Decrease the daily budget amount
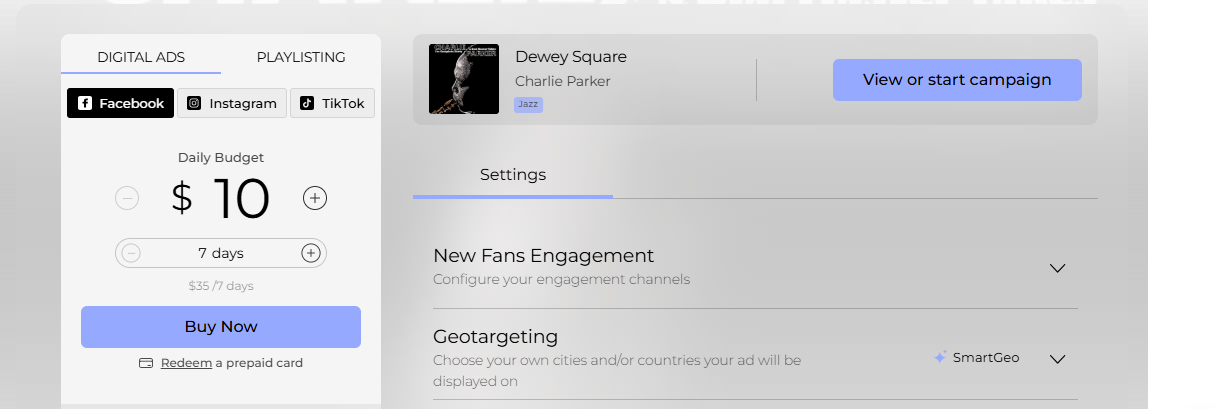Image resolution: width=1215 pixels, height=409 pixels. click(x=127, y=198)
